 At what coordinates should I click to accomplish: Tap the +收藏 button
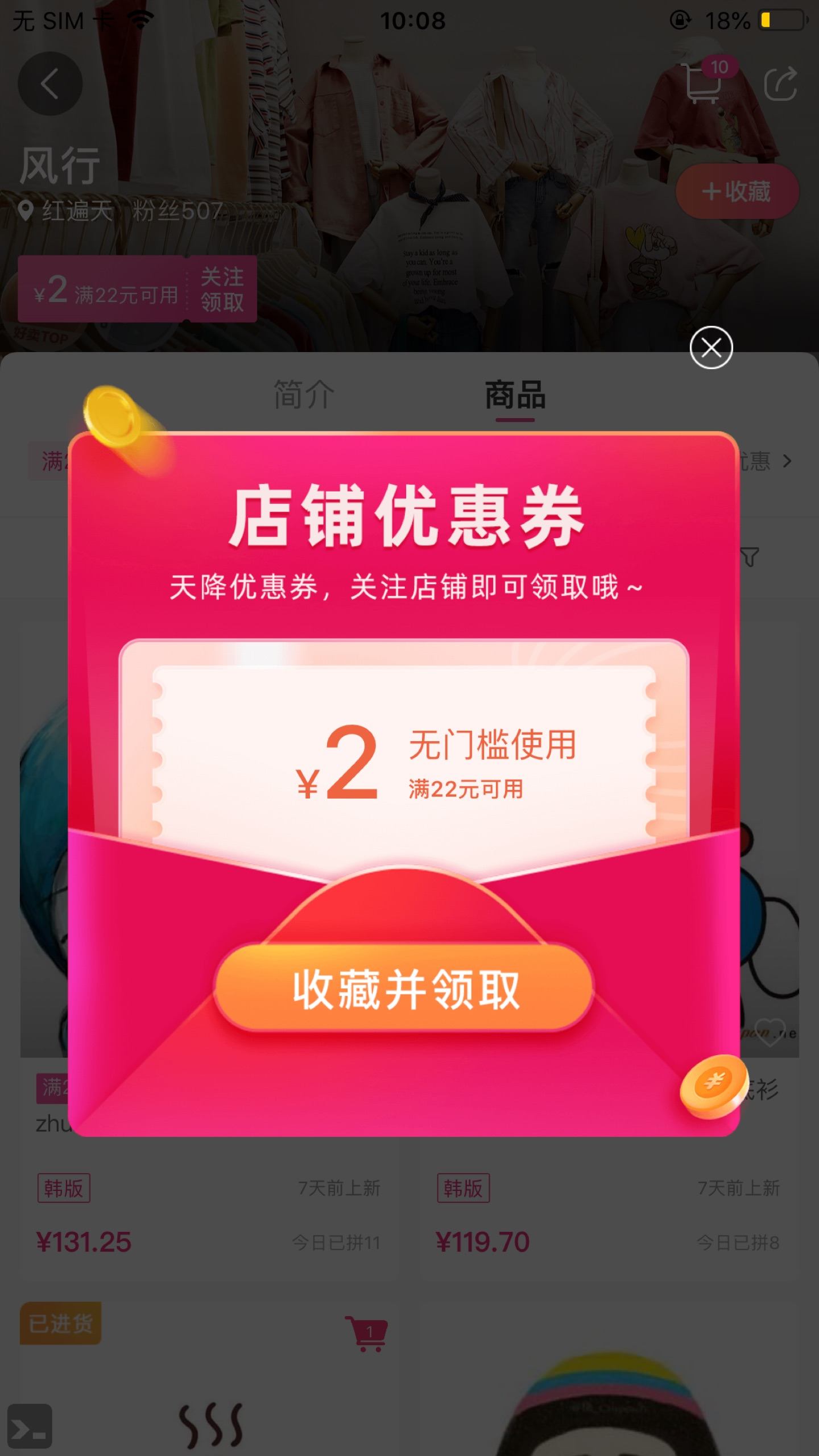coord(737,192)
